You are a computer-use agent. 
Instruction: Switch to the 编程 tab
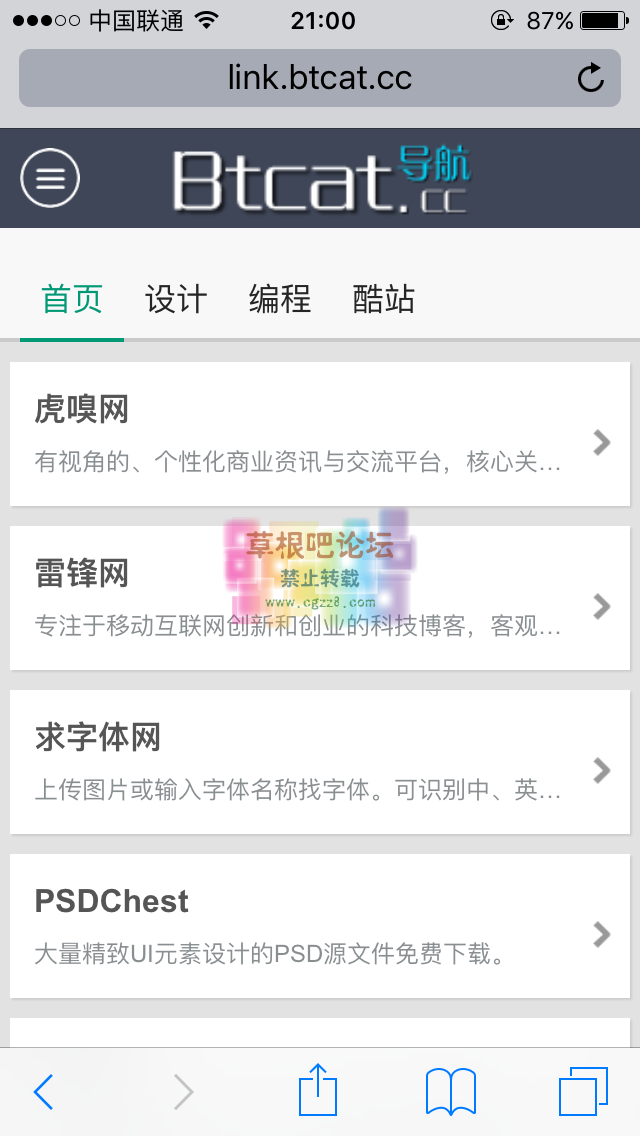(280, 299)
